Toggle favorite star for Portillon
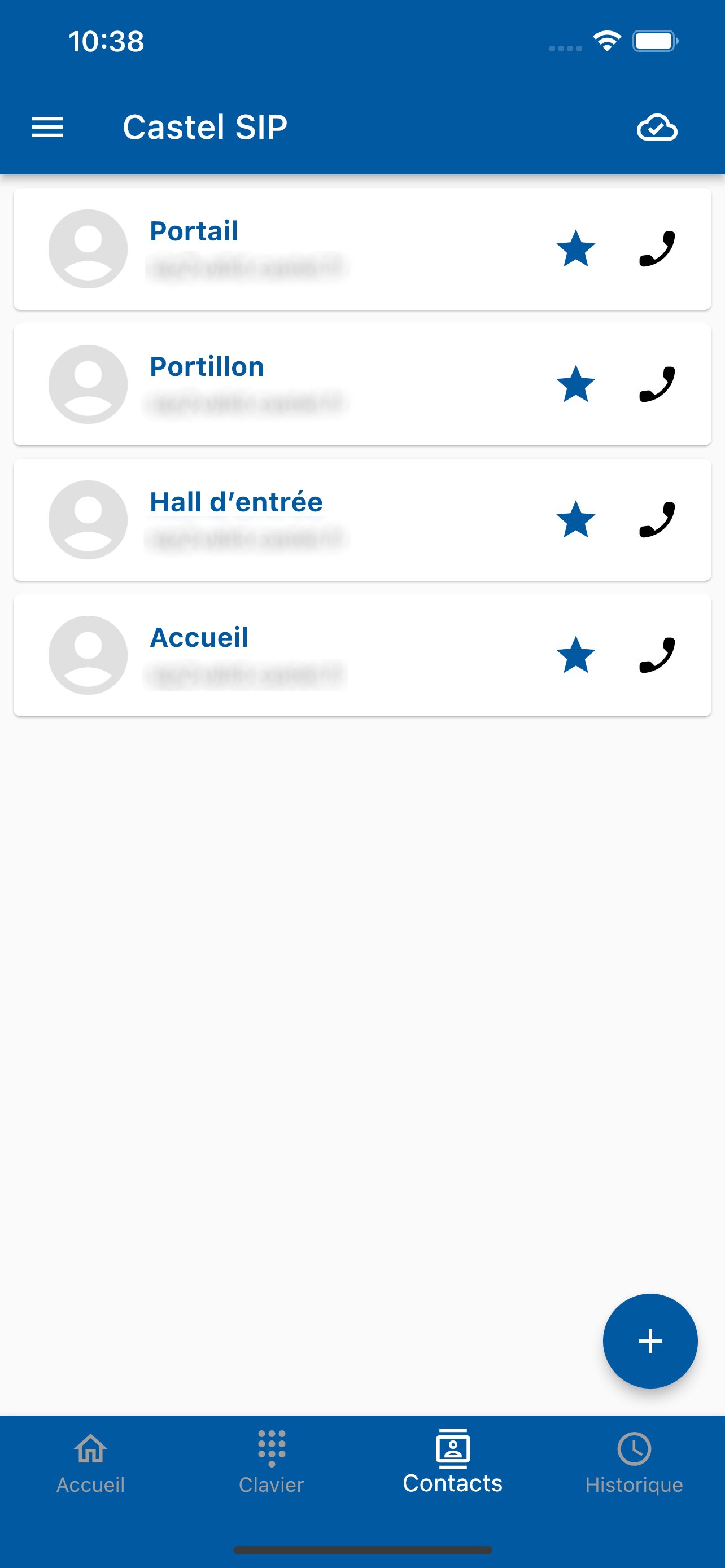This screenshot has width=725, height=1568. [x=575, y=385]
